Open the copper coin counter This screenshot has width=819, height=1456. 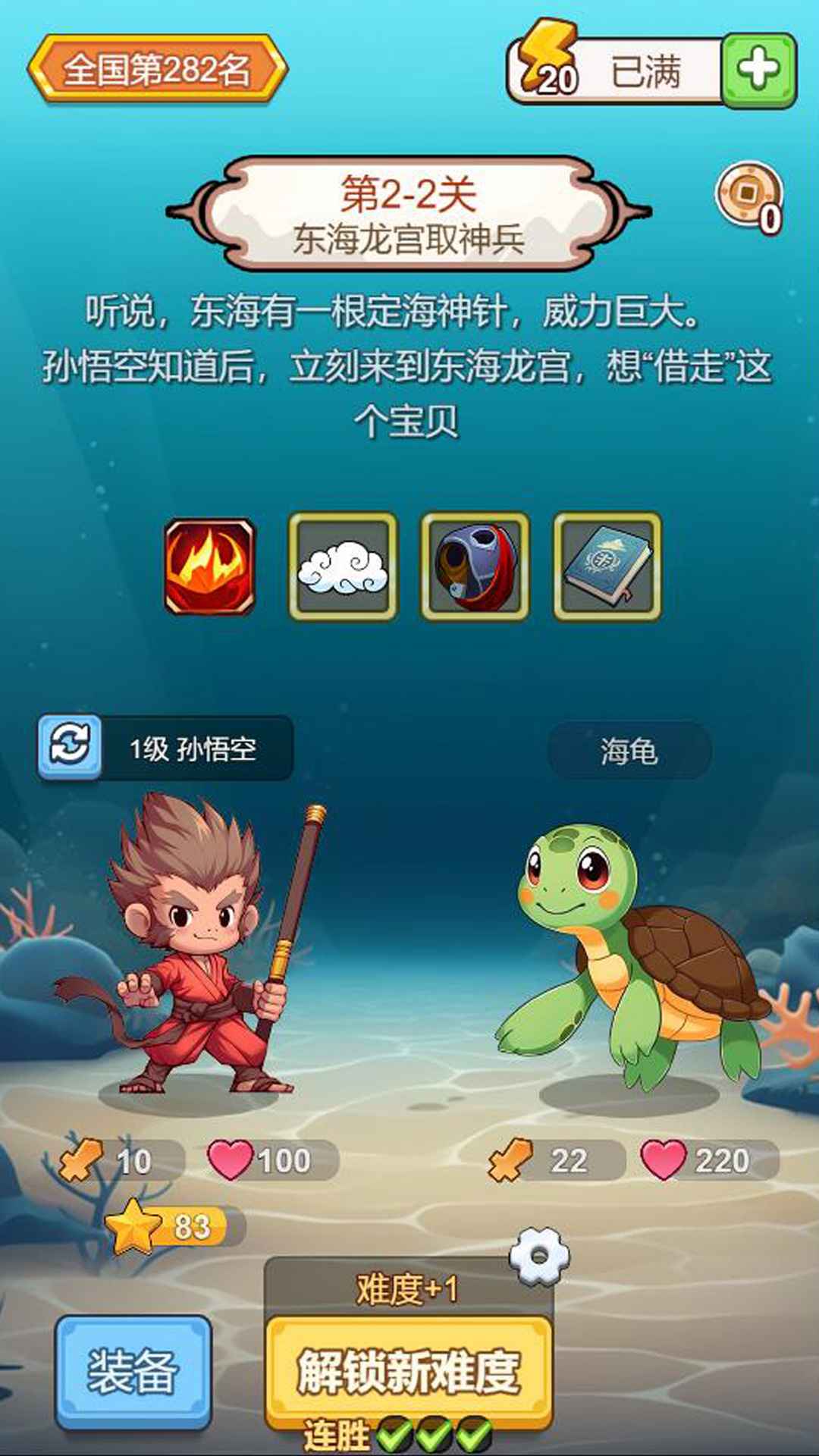click(749, 196)
